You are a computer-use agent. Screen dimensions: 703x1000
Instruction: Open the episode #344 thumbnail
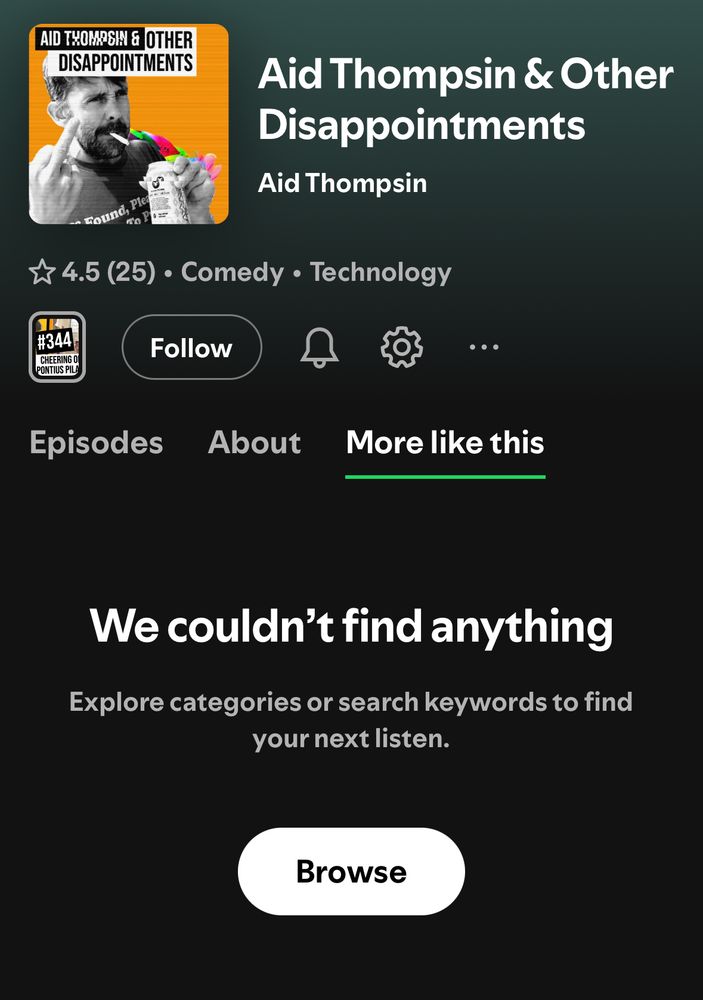[x=57, y=348]
